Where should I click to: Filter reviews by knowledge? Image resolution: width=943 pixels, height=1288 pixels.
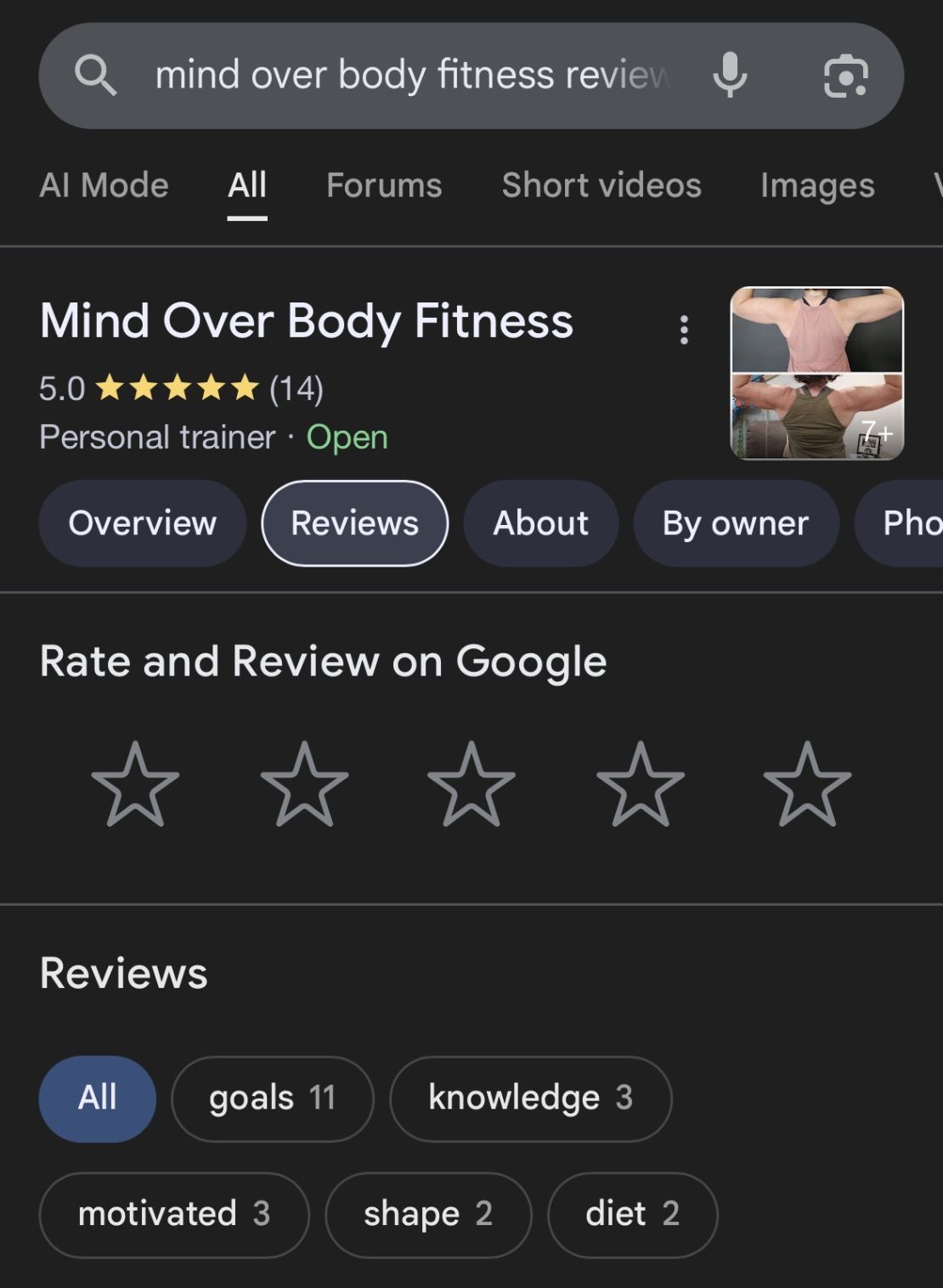click(530, 1098)
